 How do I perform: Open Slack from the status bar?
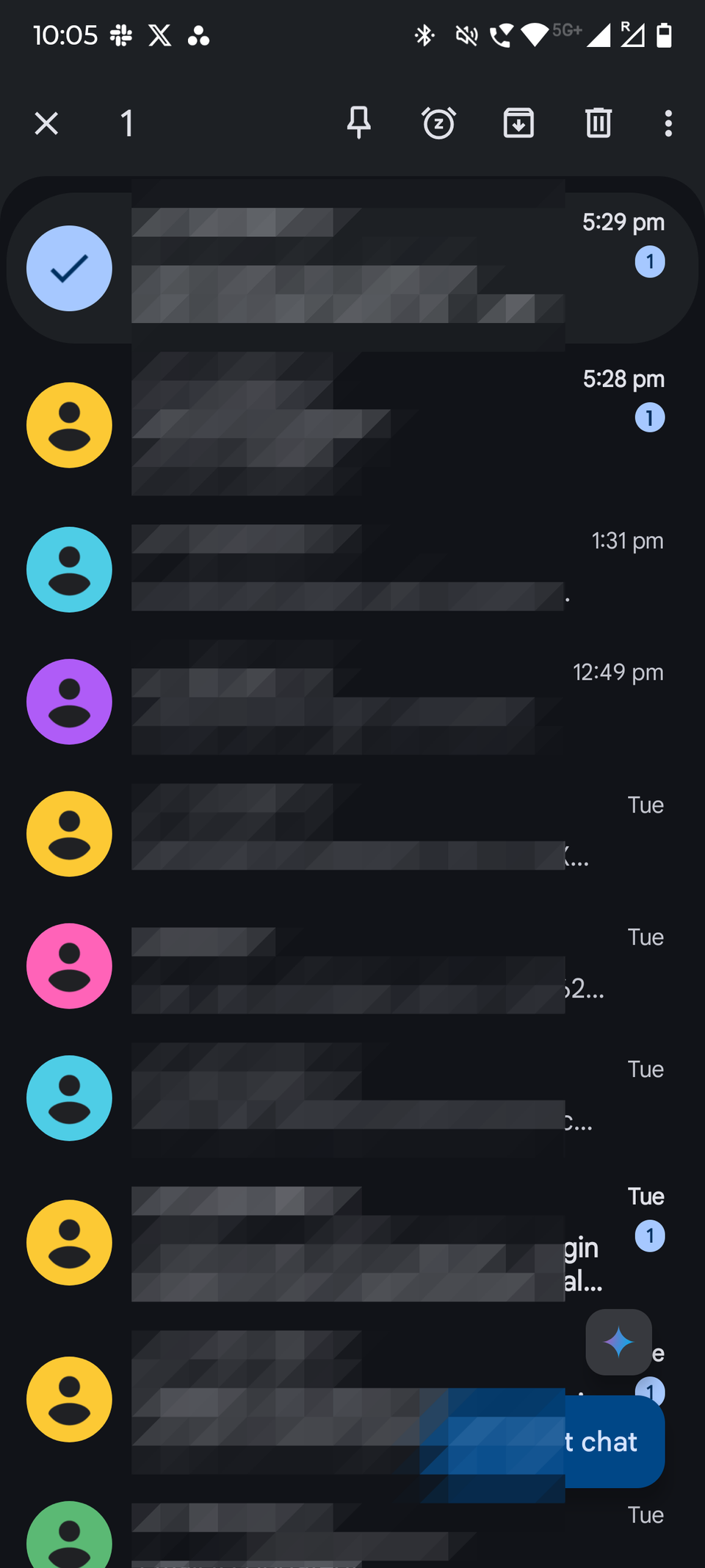coord(121,35)
